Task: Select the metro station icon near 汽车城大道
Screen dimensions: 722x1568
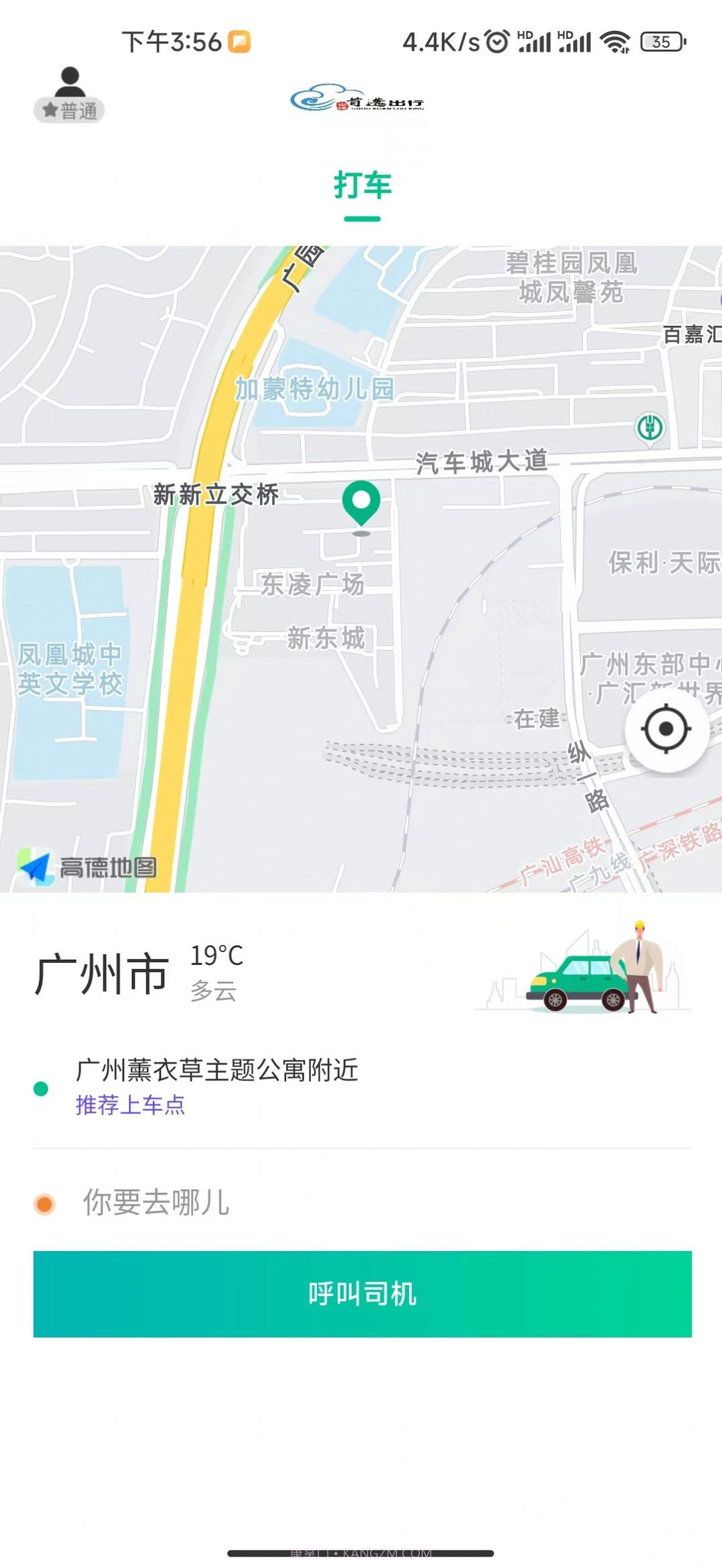Action: [649, 426]
